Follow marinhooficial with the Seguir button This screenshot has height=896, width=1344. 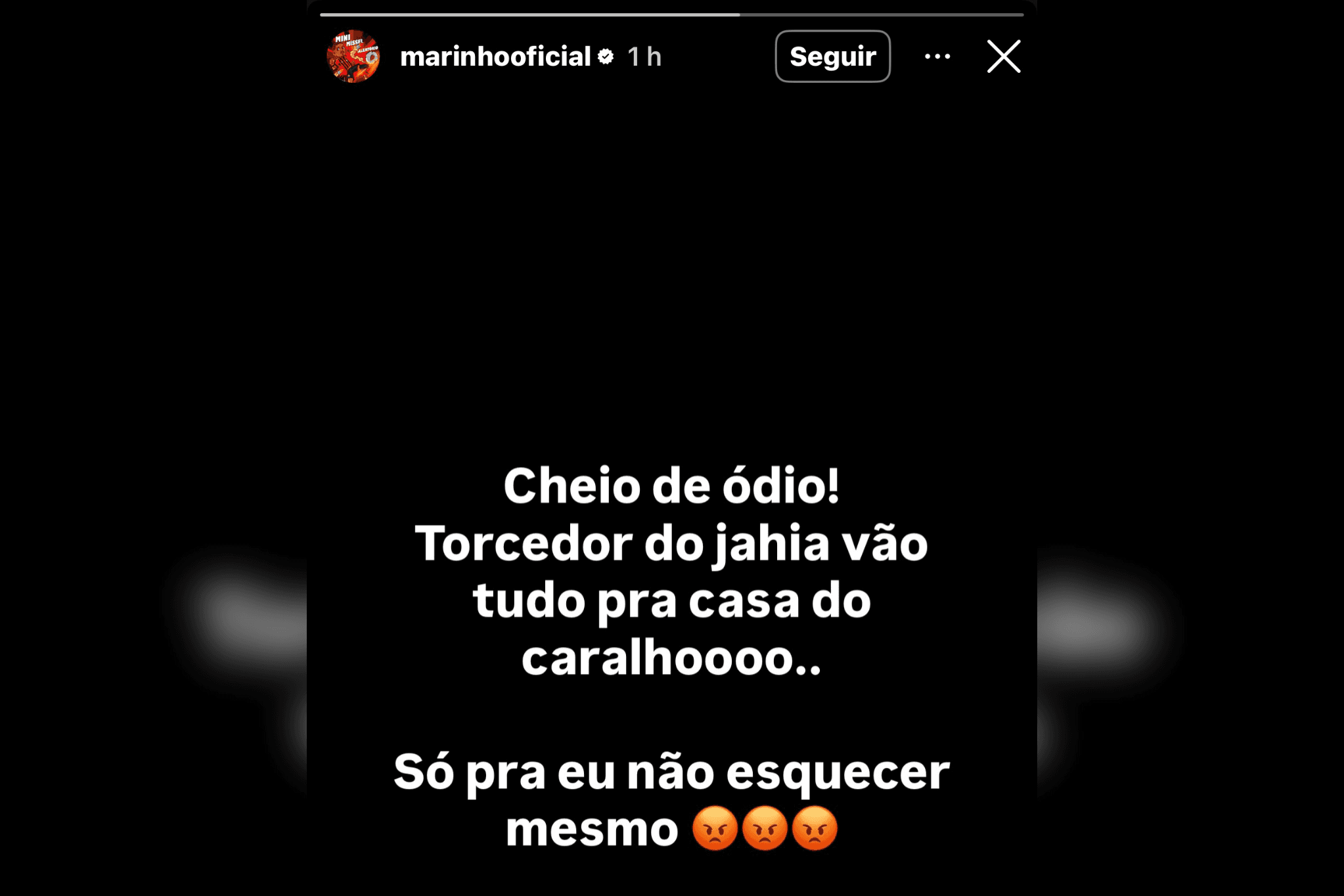coord(832,56)
